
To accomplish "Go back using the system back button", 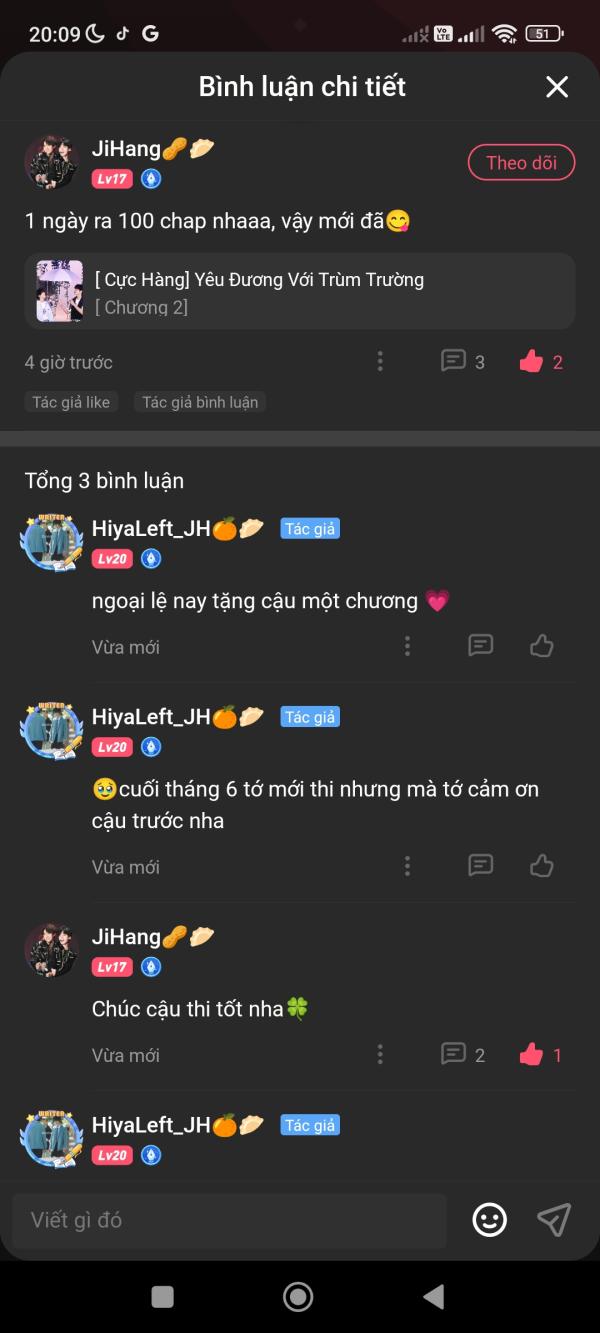I will [433, 1297].
